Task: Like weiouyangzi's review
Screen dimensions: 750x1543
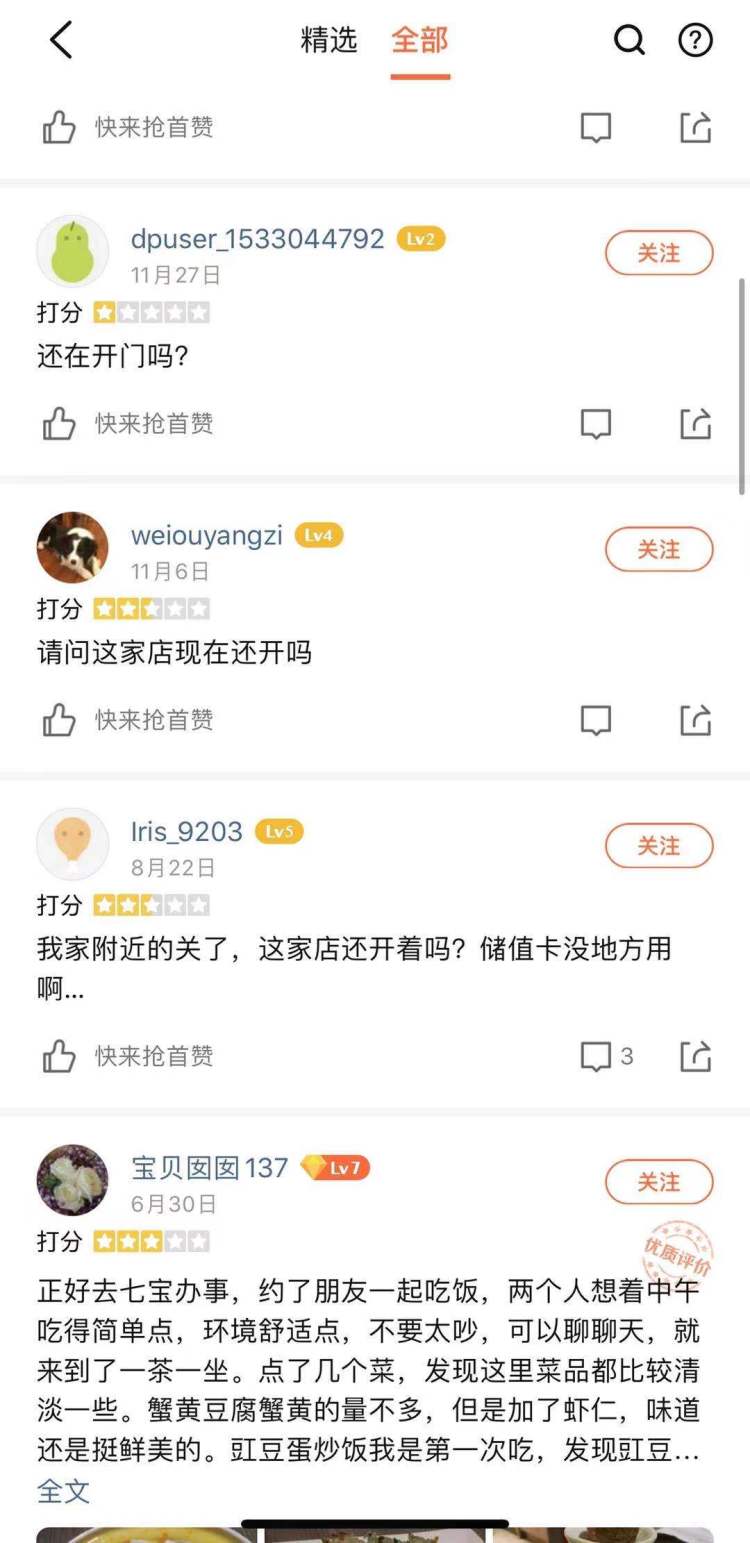Action: pos(60,720)
